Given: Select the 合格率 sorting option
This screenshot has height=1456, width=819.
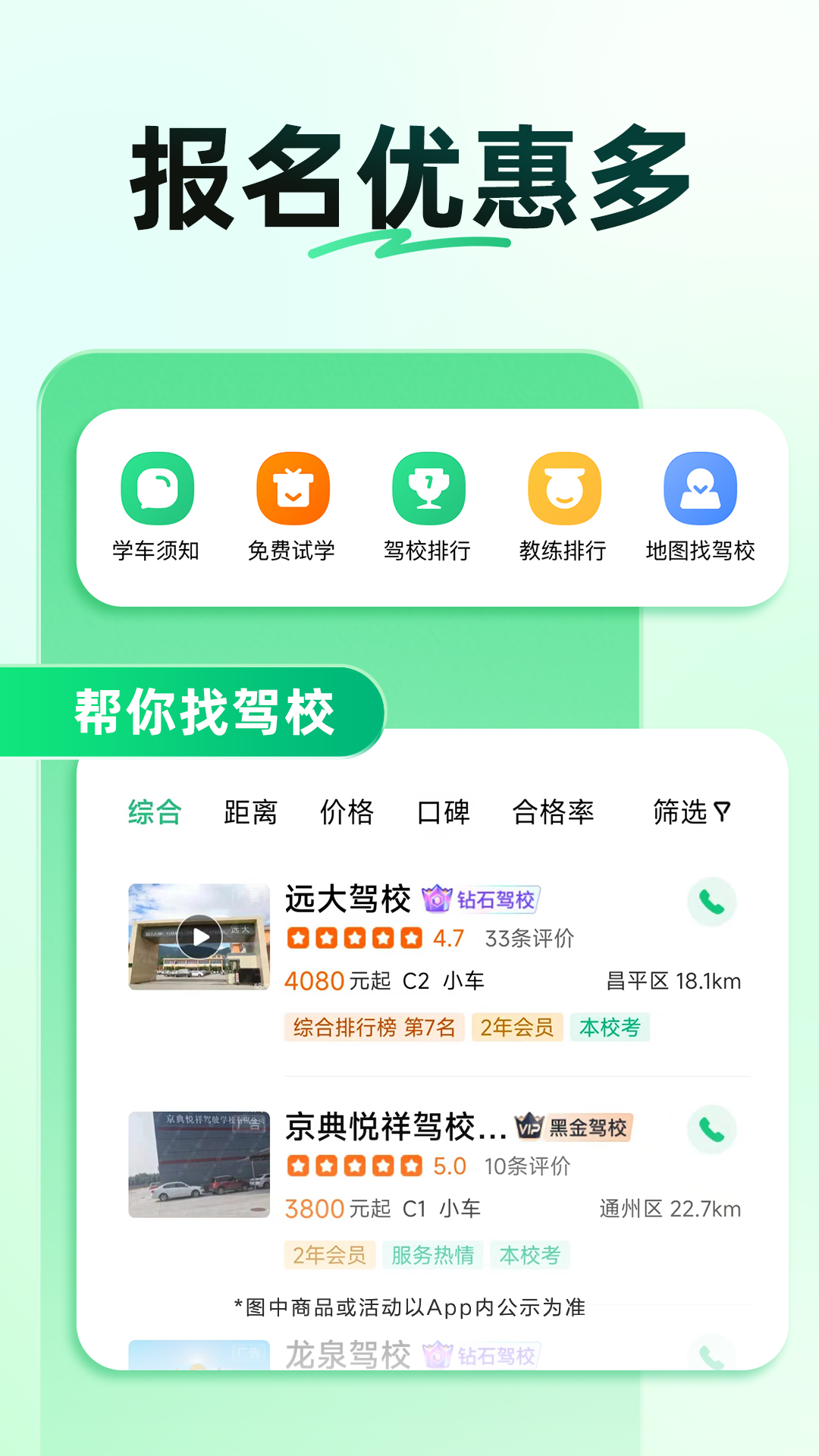Looking at the screenshot, I should (x=554, y=813).
